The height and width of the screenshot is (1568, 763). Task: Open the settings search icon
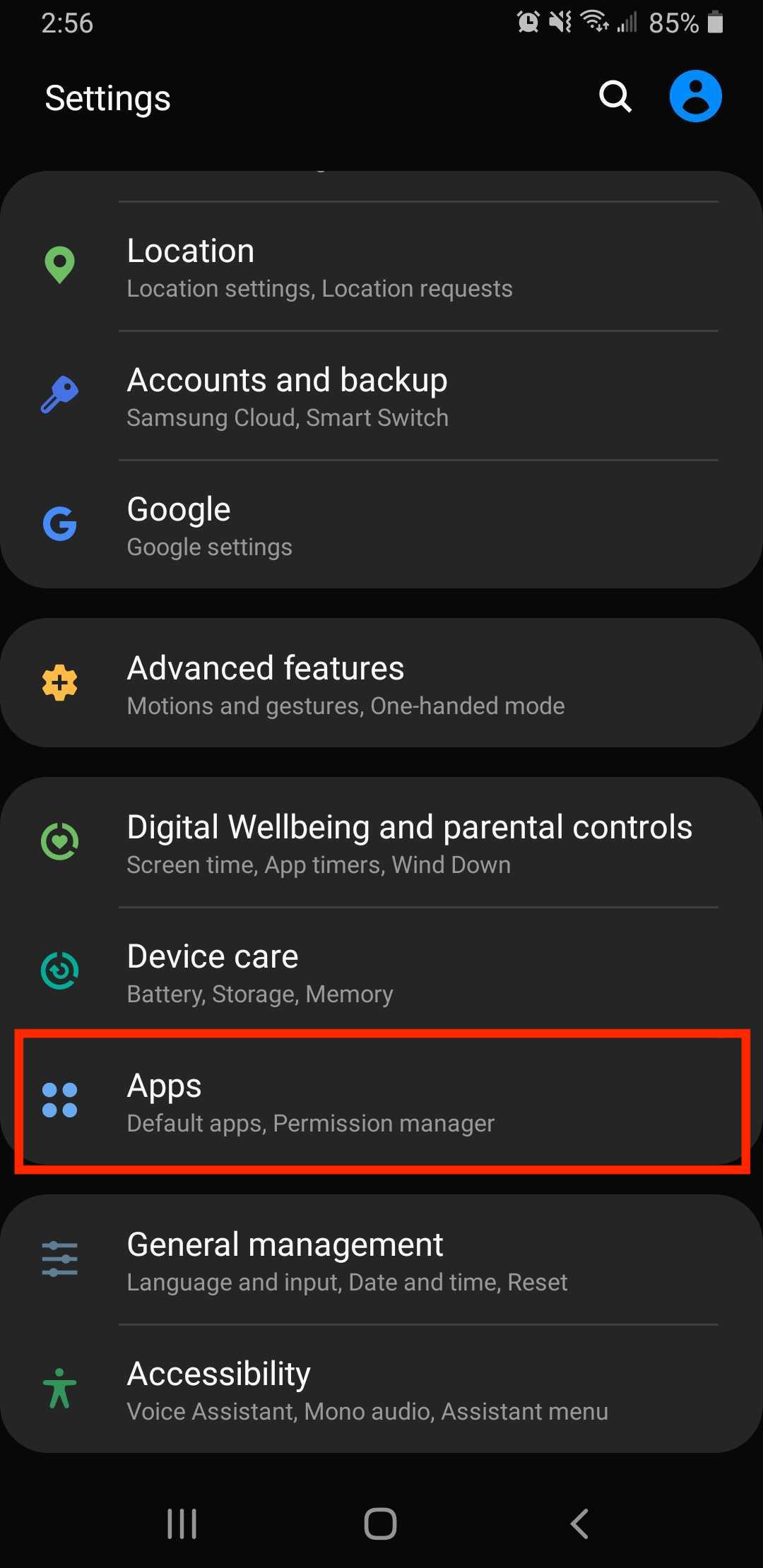pos(615,96)
